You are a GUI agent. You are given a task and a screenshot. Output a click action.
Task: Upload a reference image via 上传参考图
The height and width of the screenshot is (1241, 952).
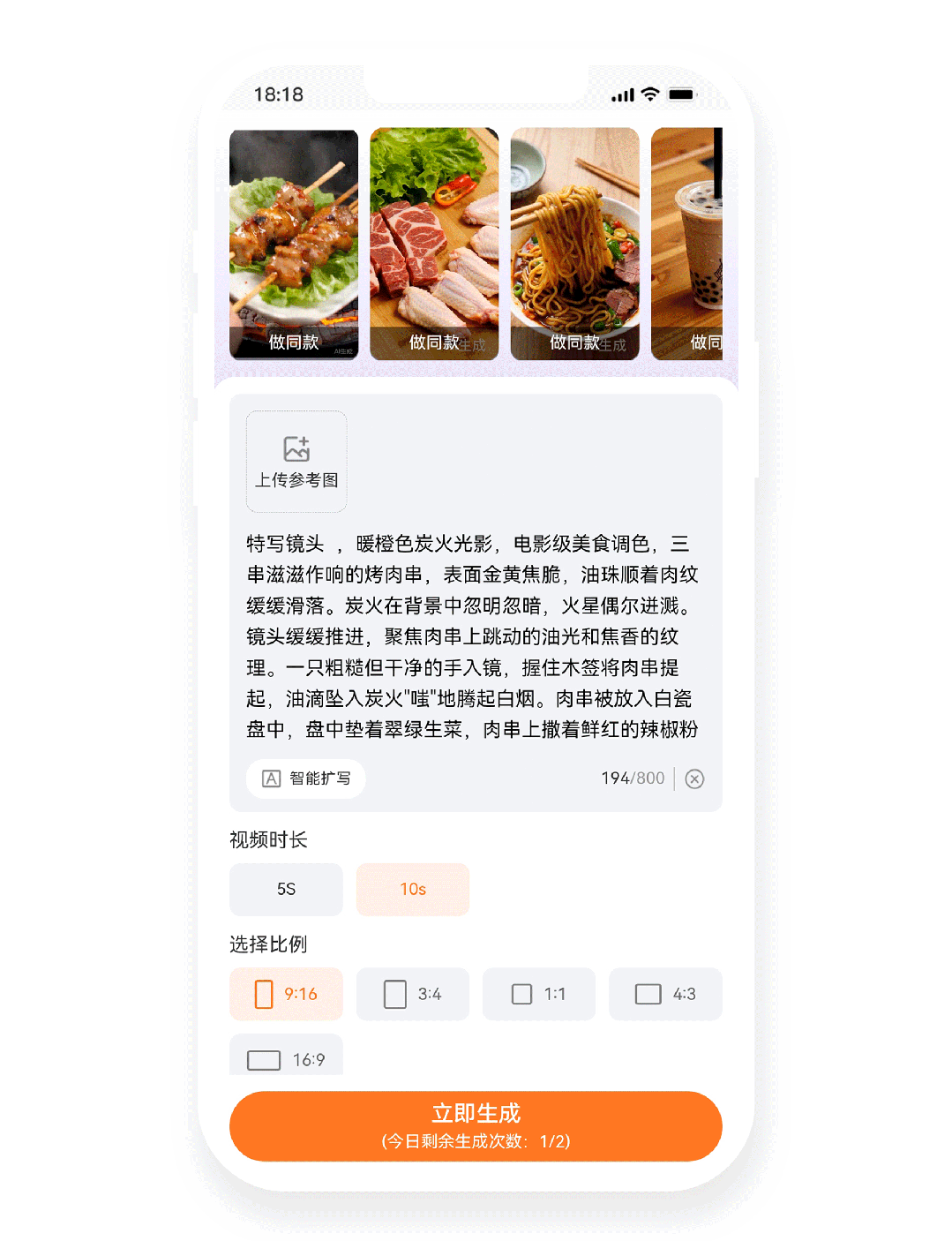click(x=296, y=462)
